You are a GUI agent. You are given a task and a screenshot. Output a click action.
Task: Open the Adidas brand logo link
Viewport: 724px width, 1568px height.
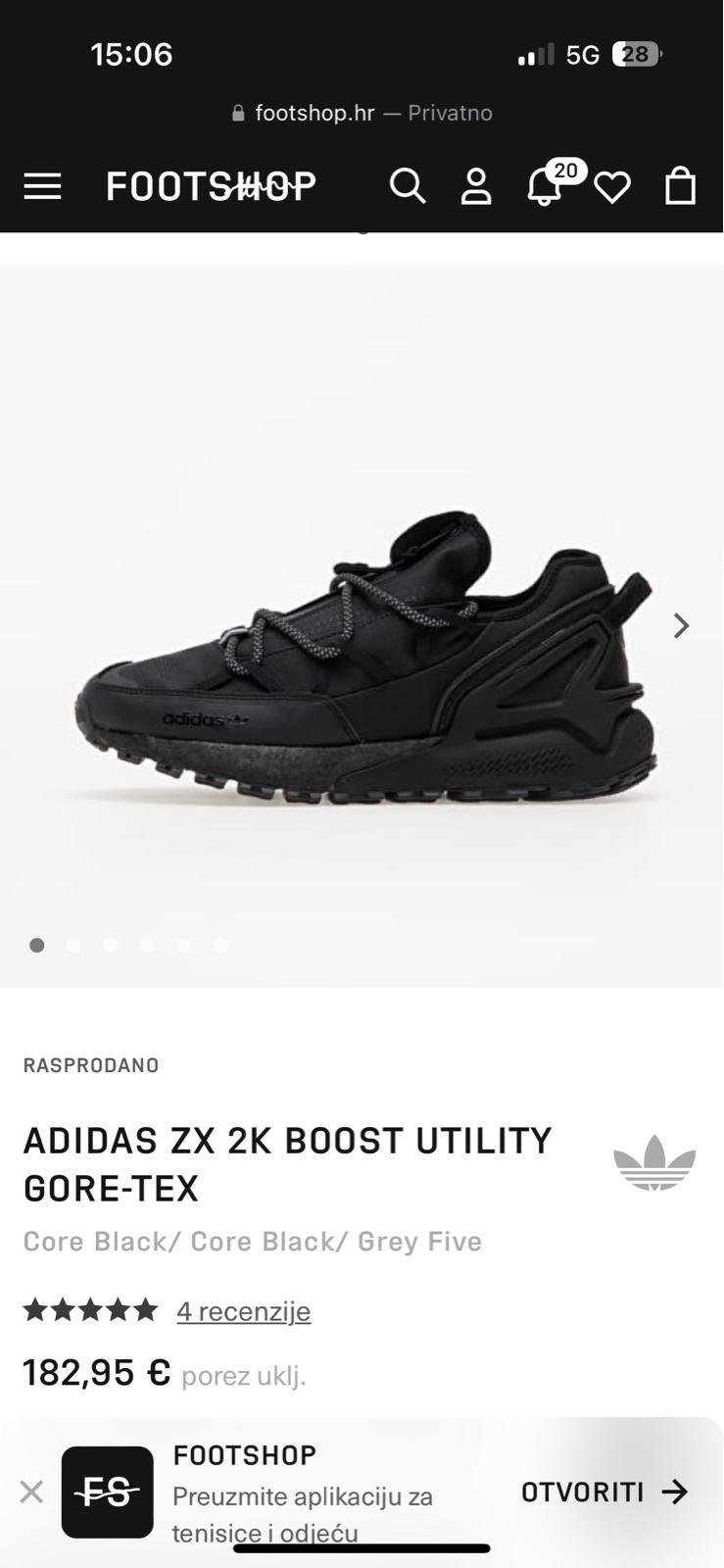point(654,1162)
